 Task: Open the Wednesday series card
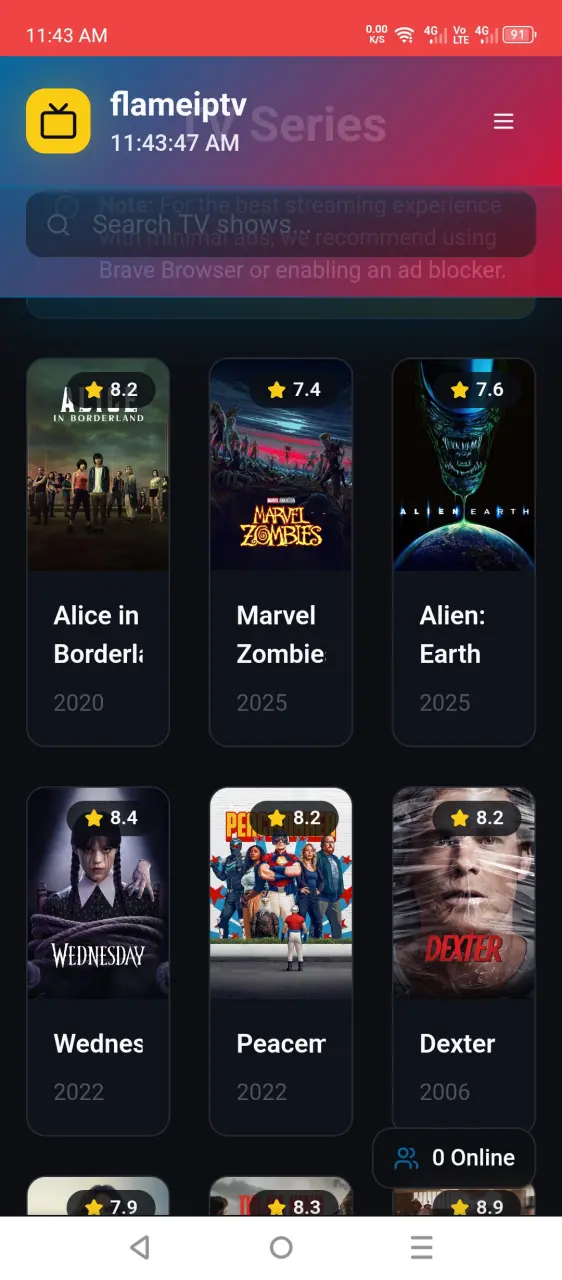coord(98,961)
